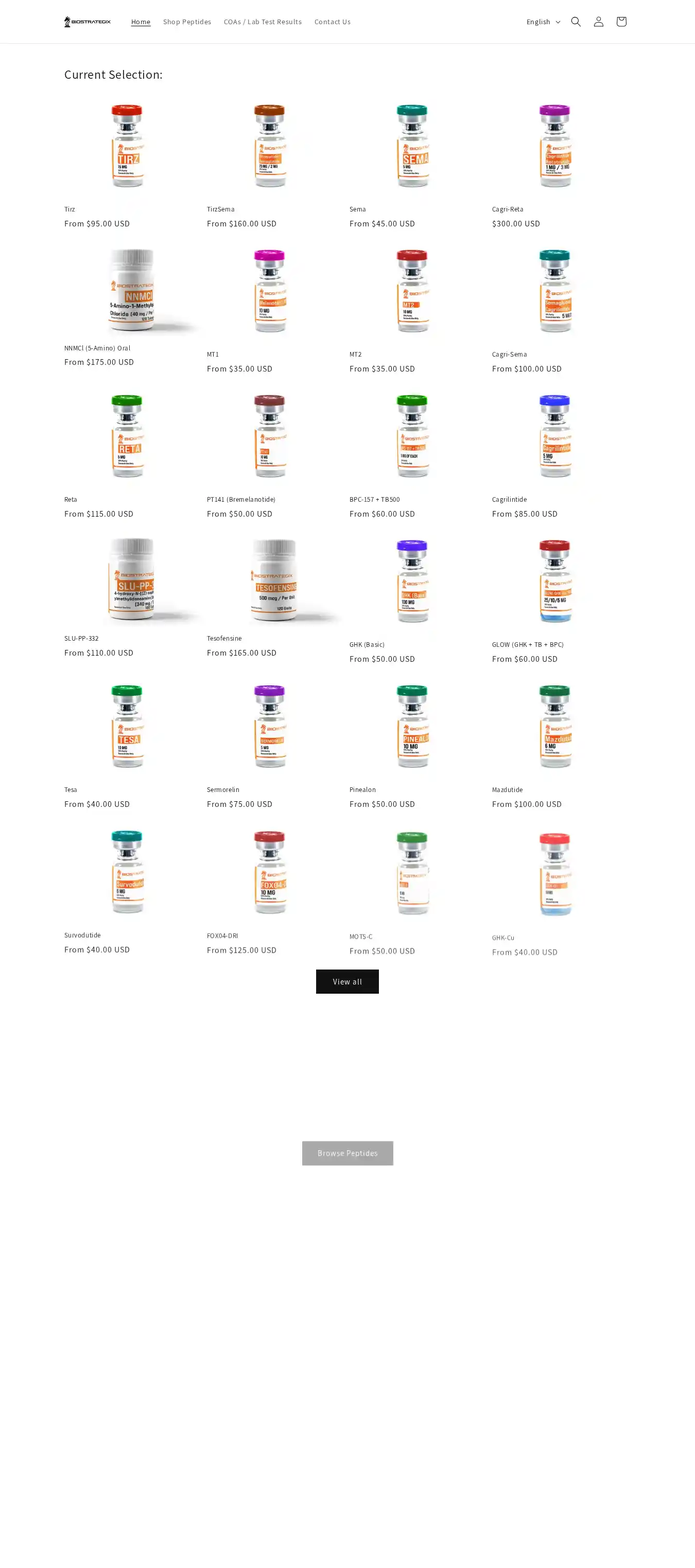Tap the Browse Peptides button

pyautogui.click(x=347, y=1153)
